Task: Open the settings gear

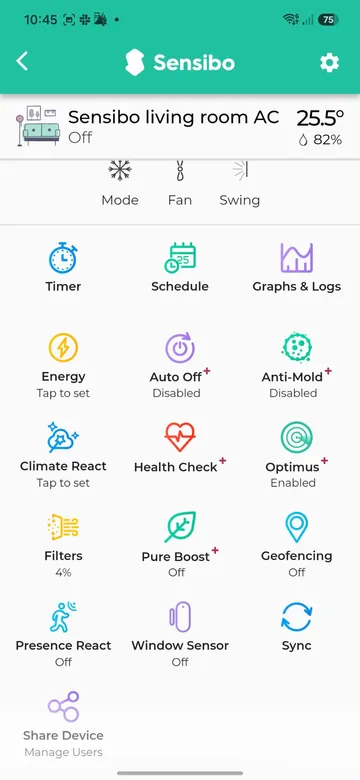Action: pyautogui.click(x=329, y=63)
